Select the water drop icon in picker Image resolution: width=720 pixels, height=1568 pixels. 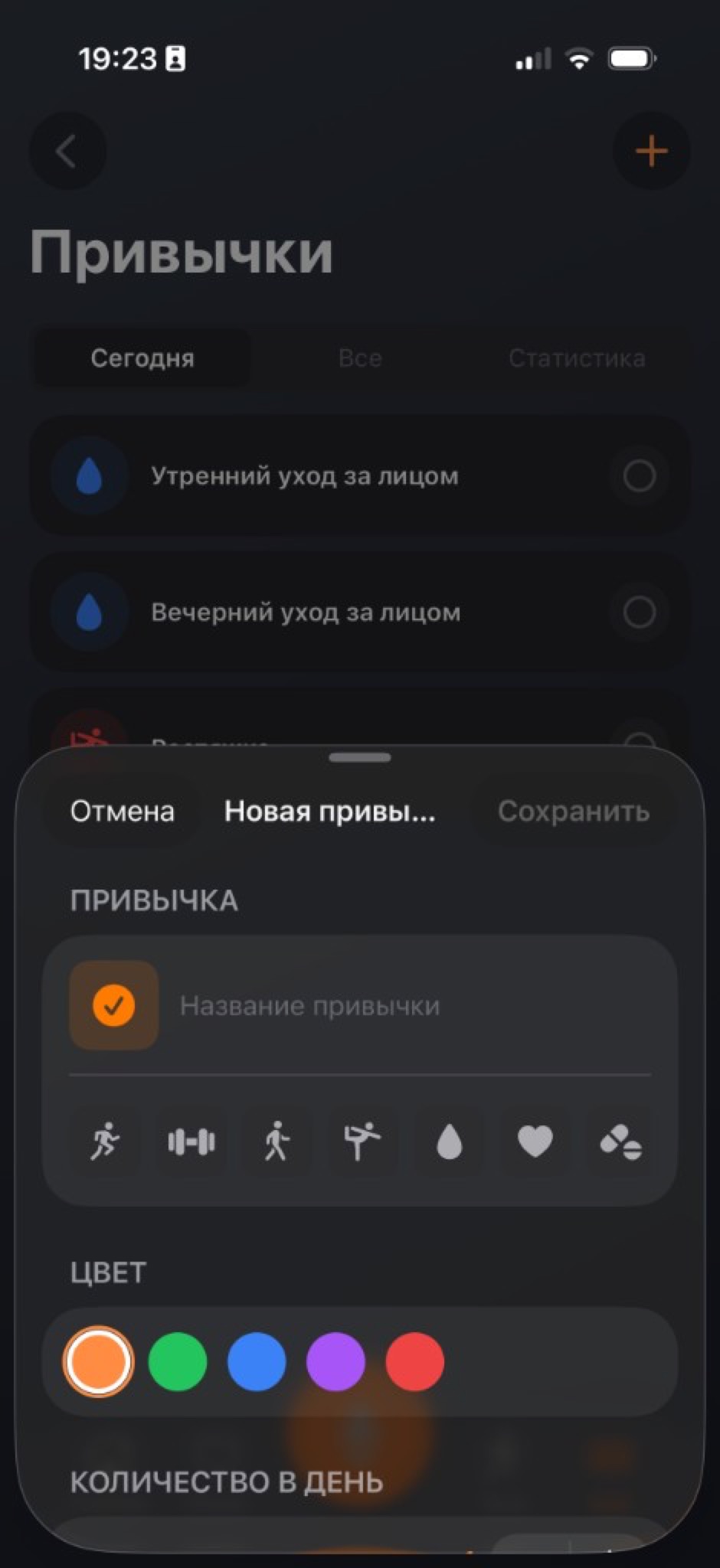[x=449, y=1142]
